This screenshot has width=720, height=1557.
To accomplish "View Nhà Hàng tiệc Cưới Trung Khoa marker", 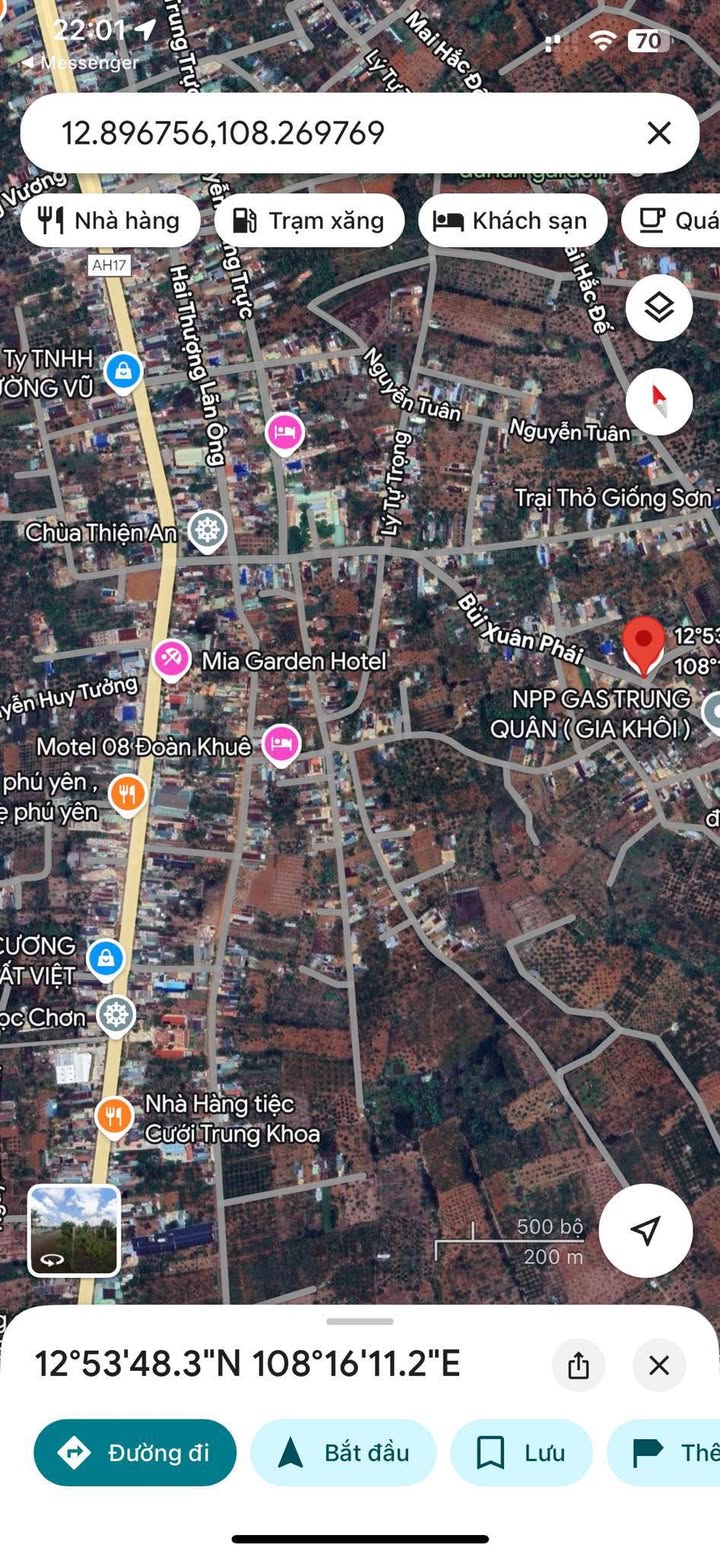I will pos(115,1115).
